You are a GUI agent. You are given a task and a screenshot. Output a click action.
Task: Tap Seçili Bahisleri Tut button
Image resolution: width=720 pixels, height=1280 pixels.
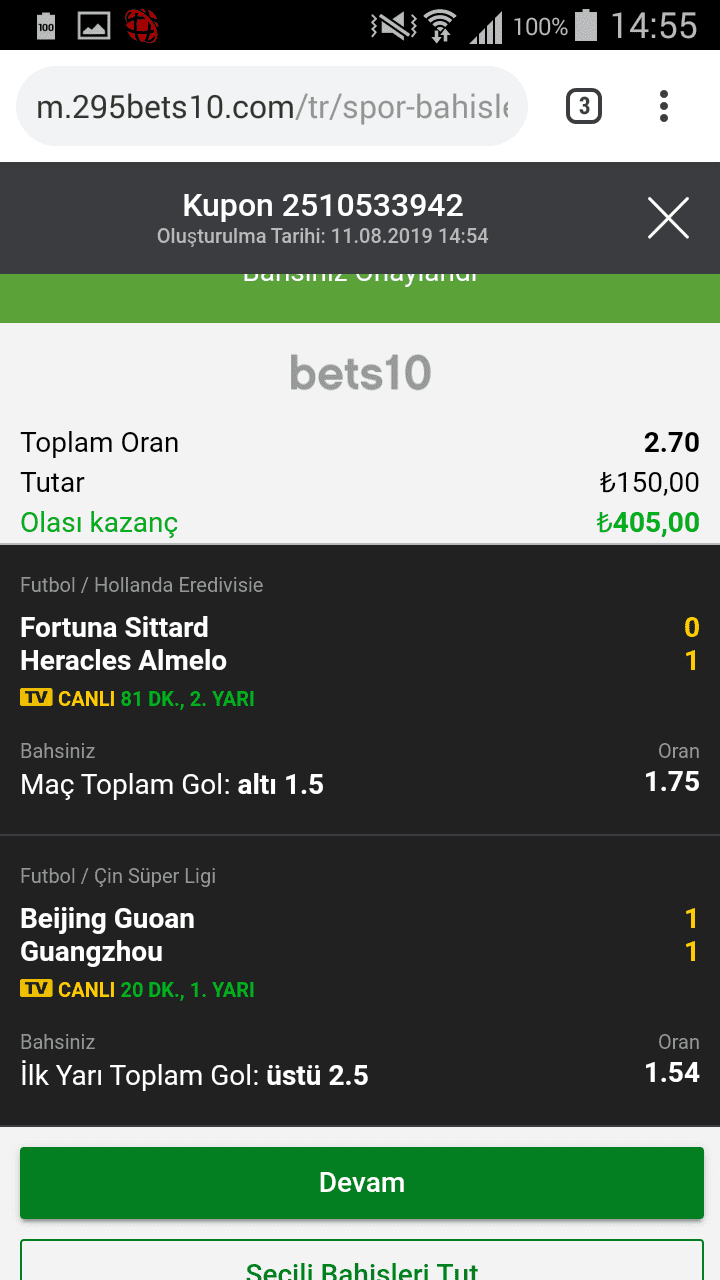[362, 1262]
